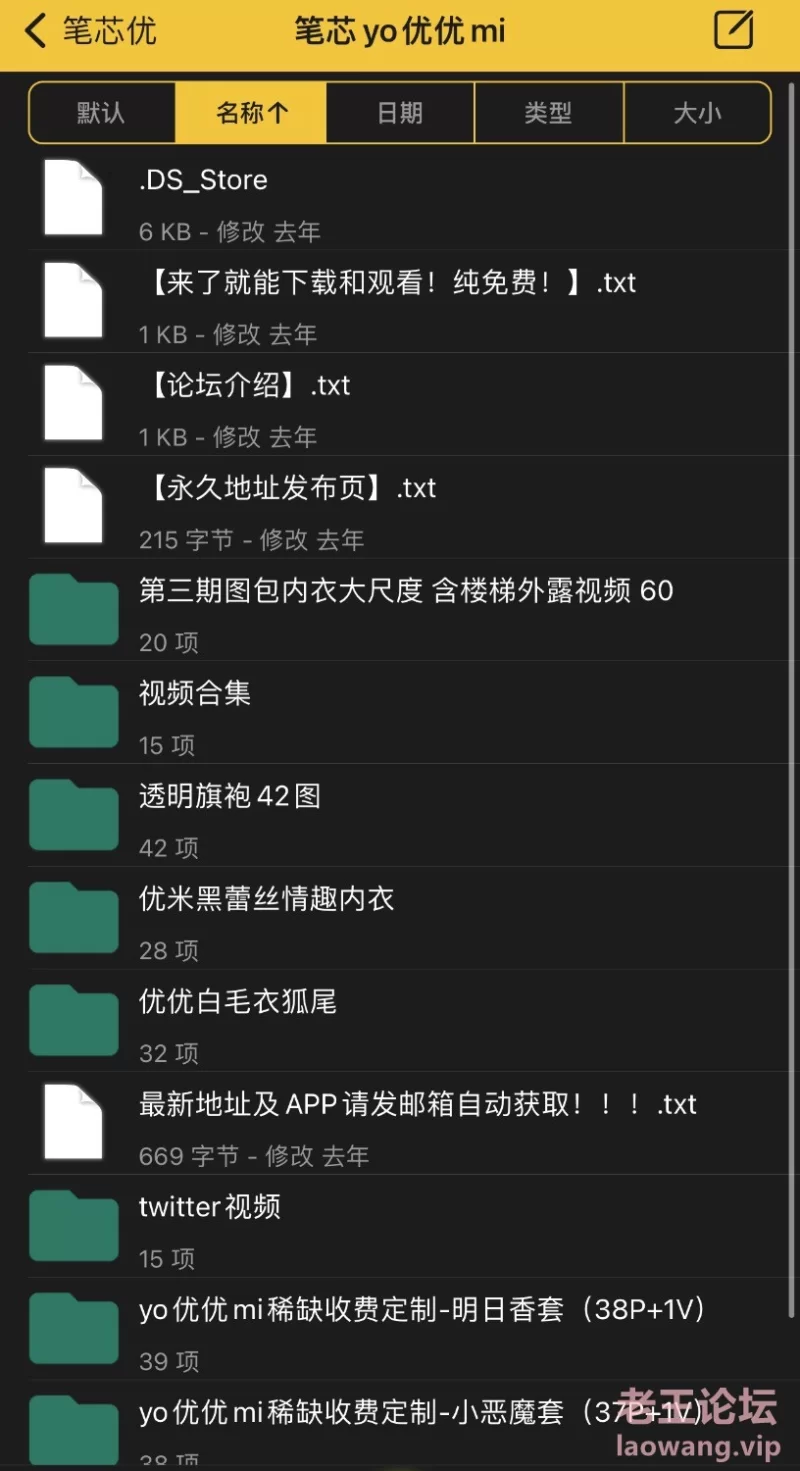Image resolution: width=800 pixels, height=1471 pixels.
Task: Go back to 笔芯优 folder
Action: pos(92,31)
